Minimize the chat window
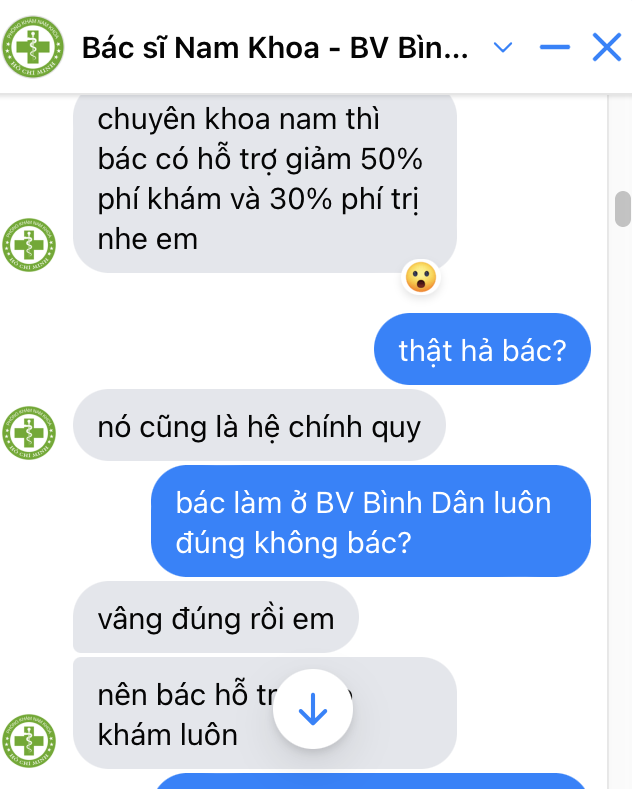Image resolution: width=632 pixels, height=810 pixels. (554, 47)
